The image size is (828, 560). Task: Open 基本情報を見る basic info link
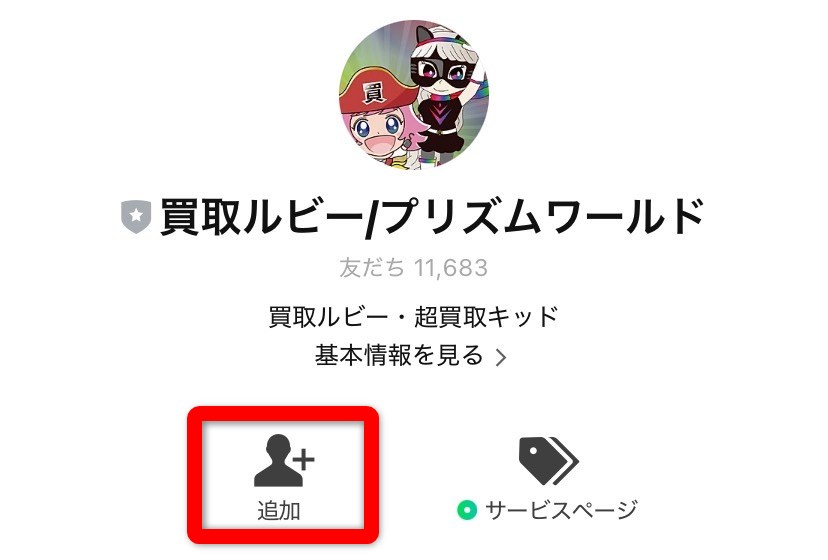point(411,355)
